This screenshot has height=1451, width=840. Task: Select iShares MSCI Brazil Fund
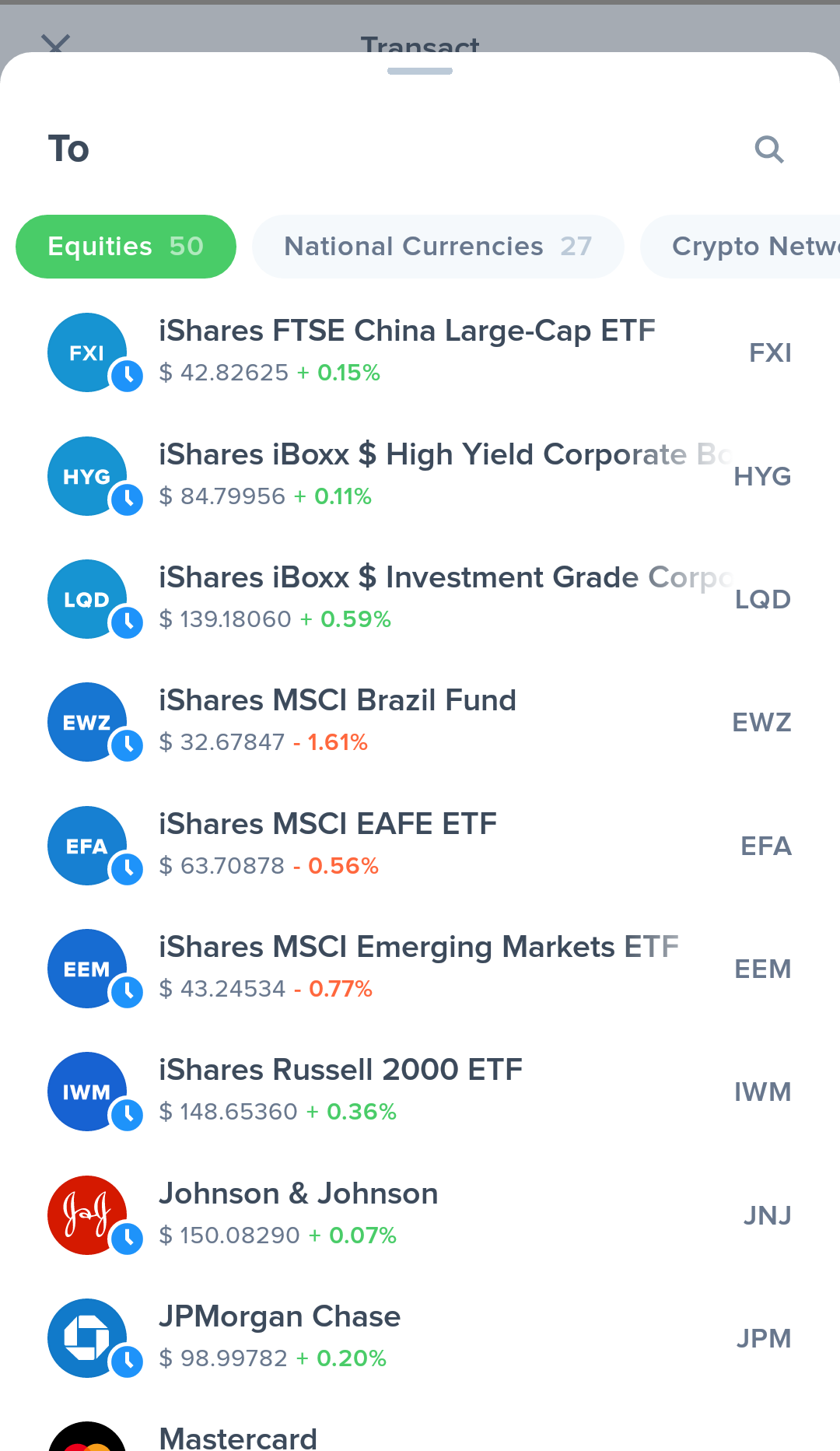click(420, 722)
